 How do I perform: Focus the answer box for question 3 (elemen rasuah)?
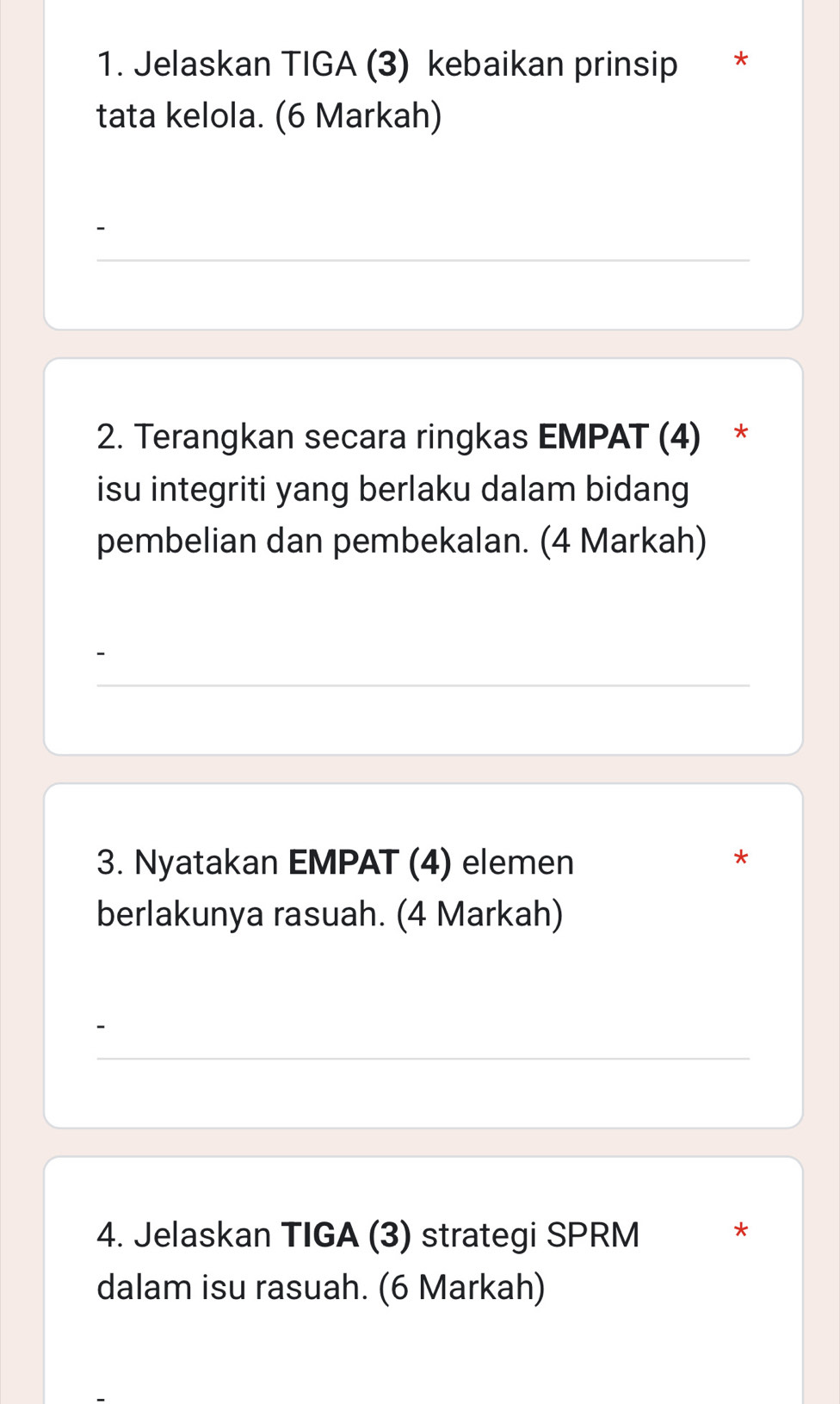[422, 1029]
